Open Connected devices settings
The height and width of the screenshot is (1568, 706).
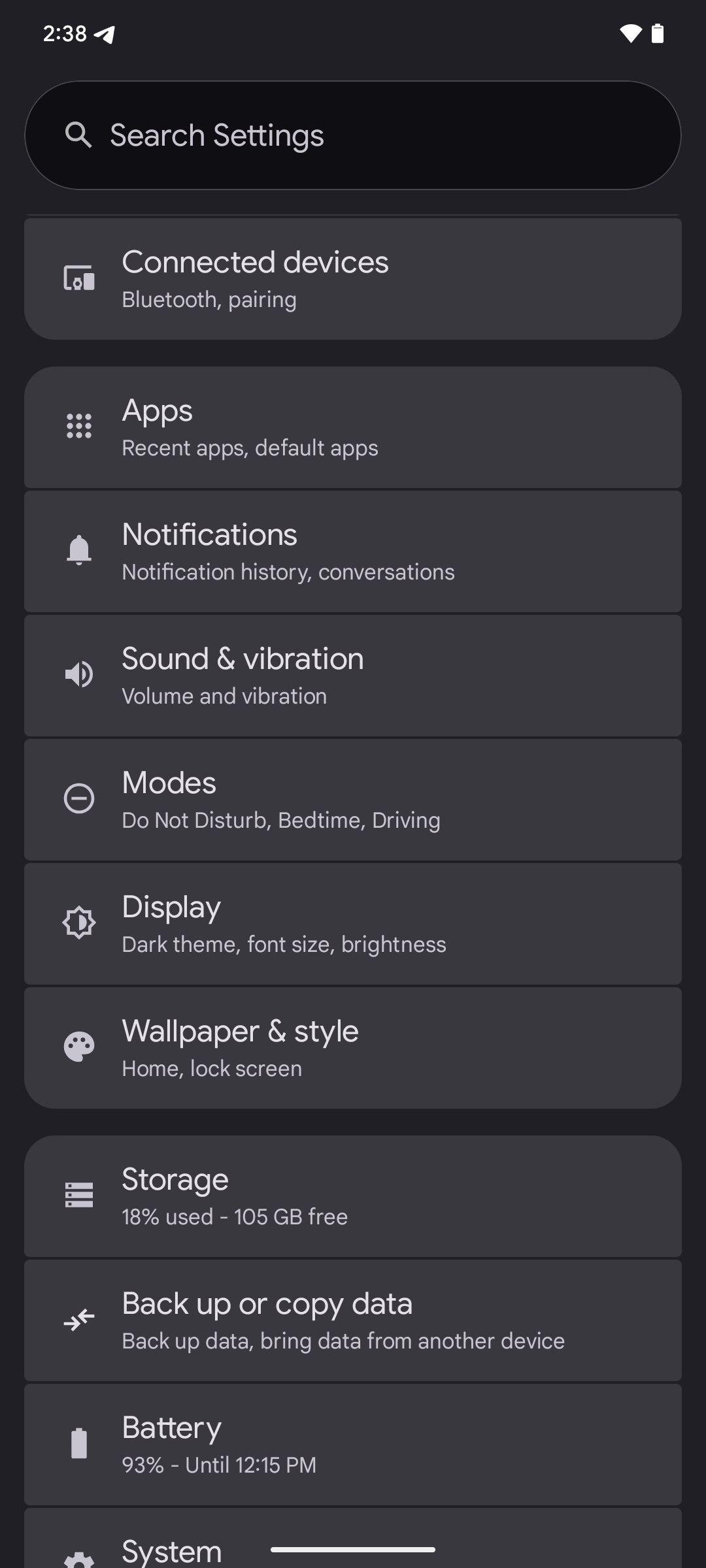353,279
